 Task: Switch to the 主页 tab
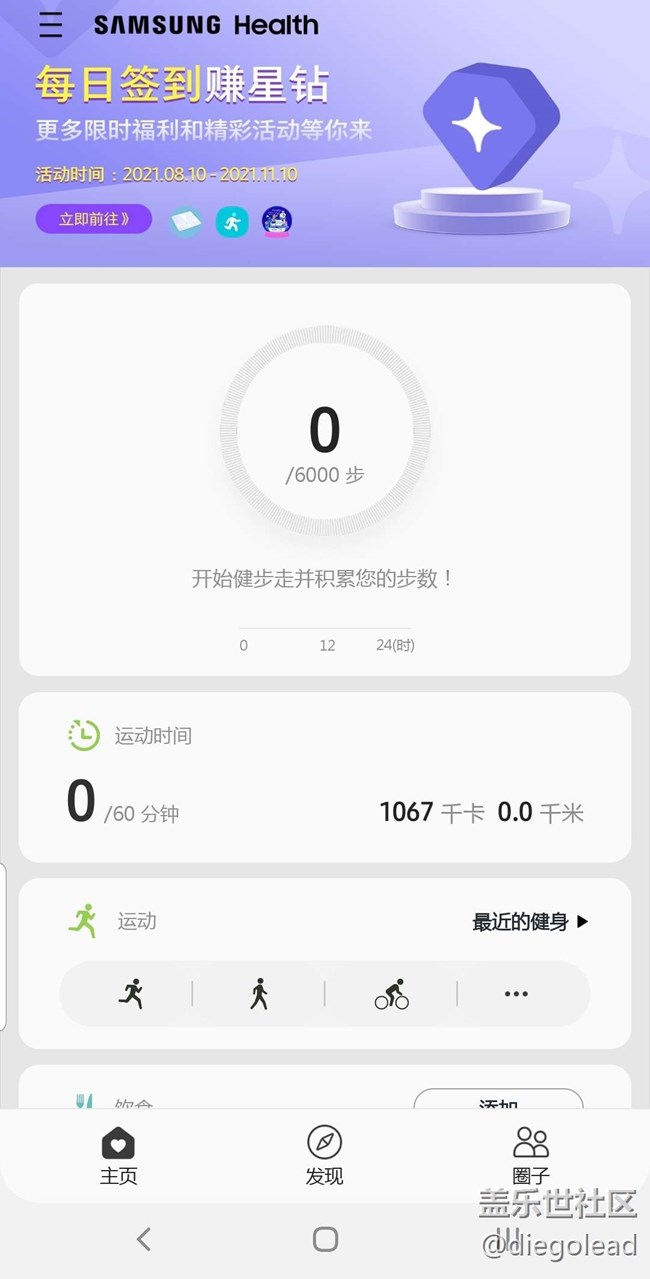point(118,1155)
